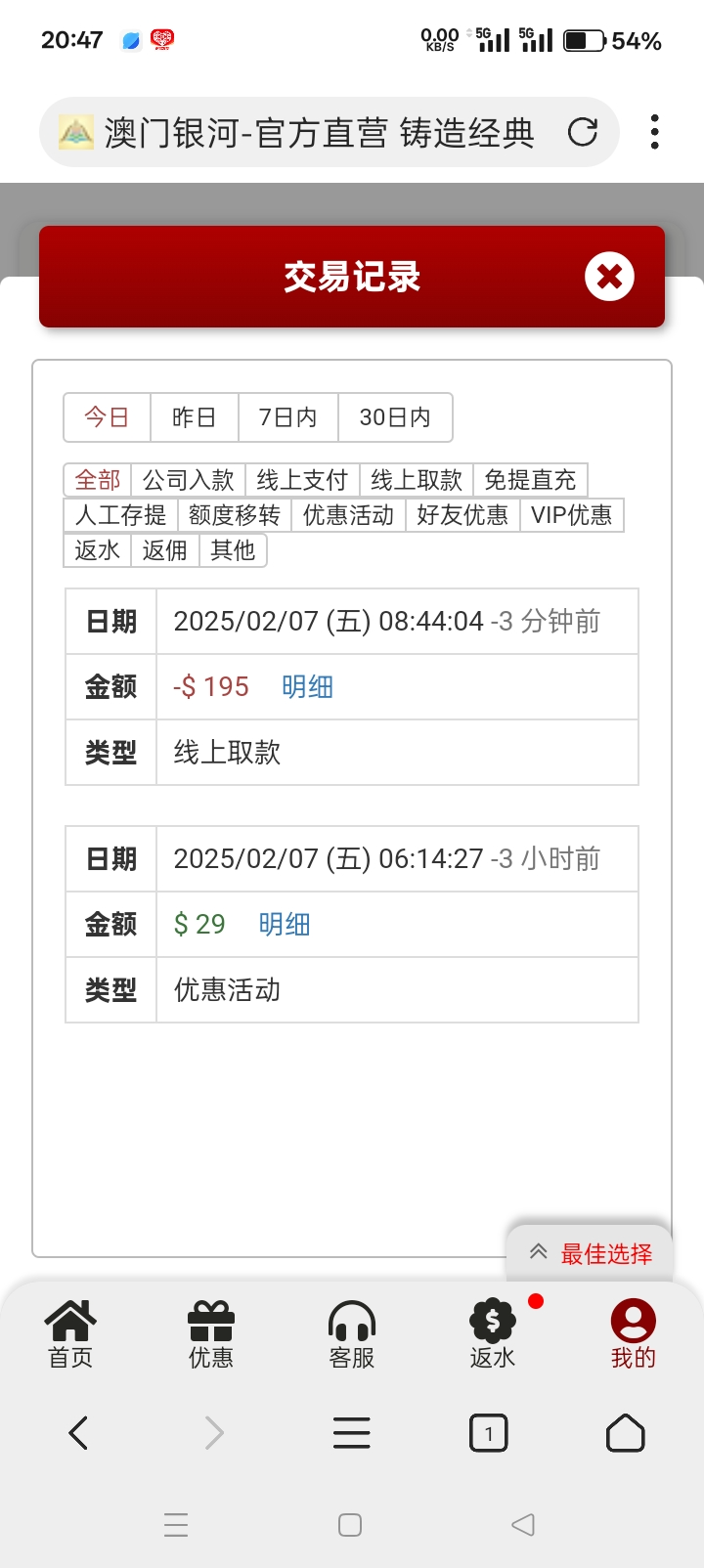
Task: Filter by 额度移转 type
Action: [x=235, y=515]
